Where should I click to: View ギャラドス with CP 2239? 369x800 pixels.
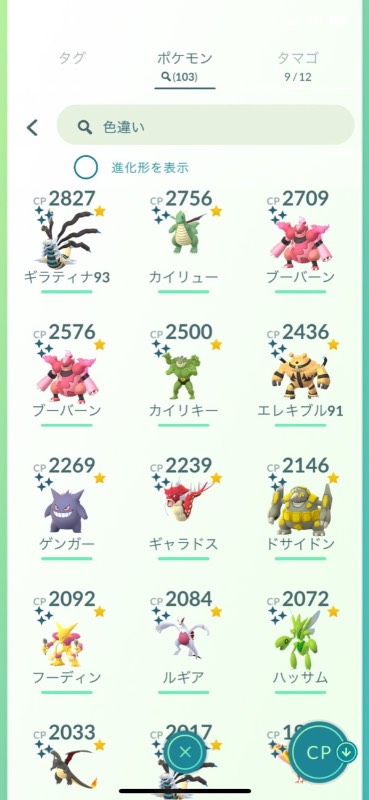point(184,507)
